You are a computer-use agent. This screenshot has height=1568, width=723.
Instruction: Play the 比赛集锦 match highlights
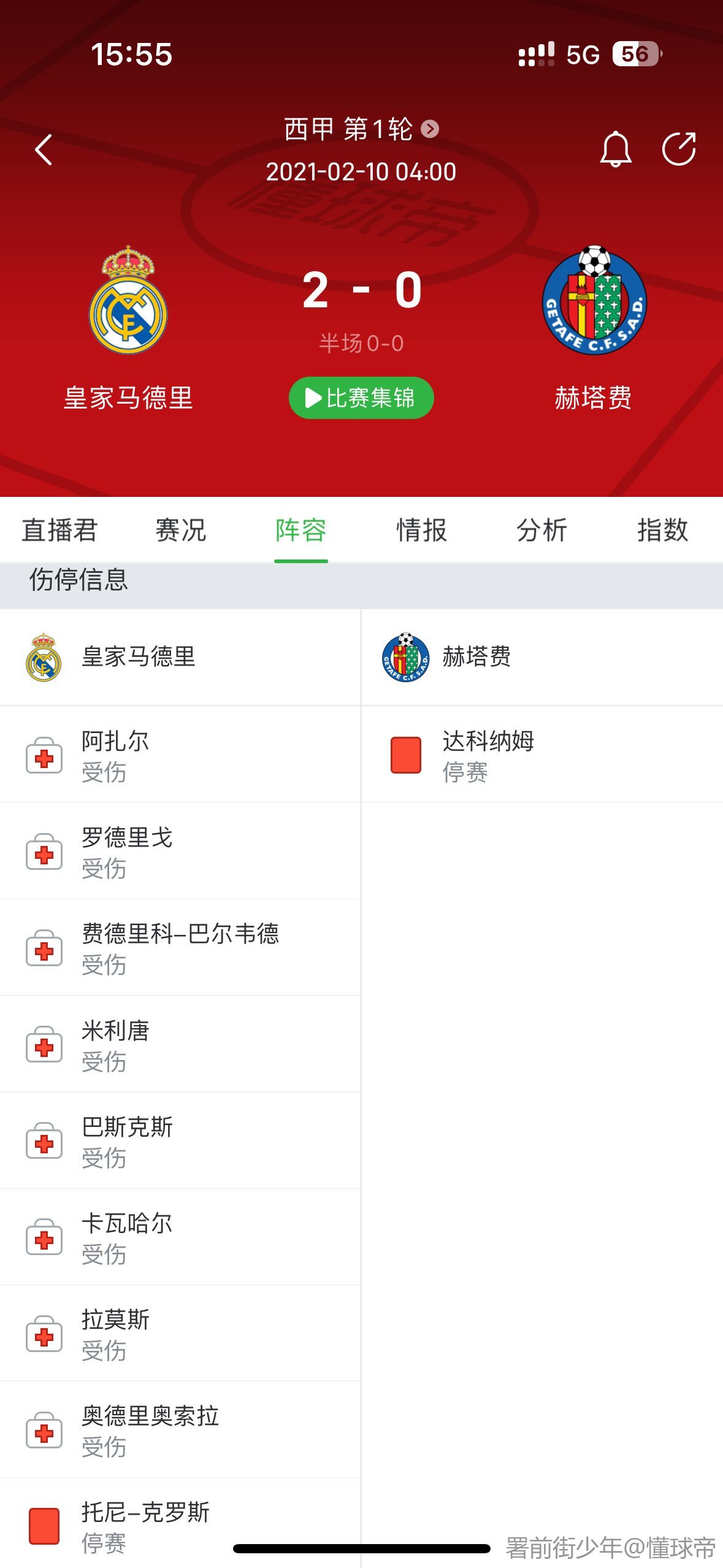[361, 398]
